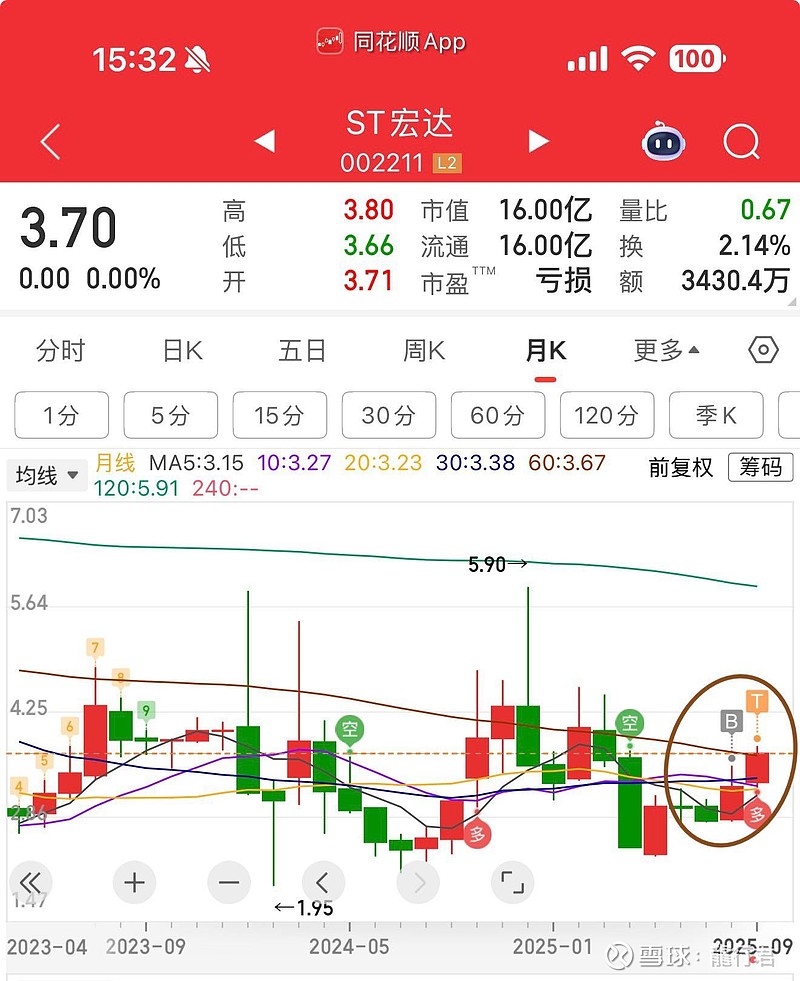Select the 季K period chip
This screenshot has width=800, height=981.
pos(716,415)
